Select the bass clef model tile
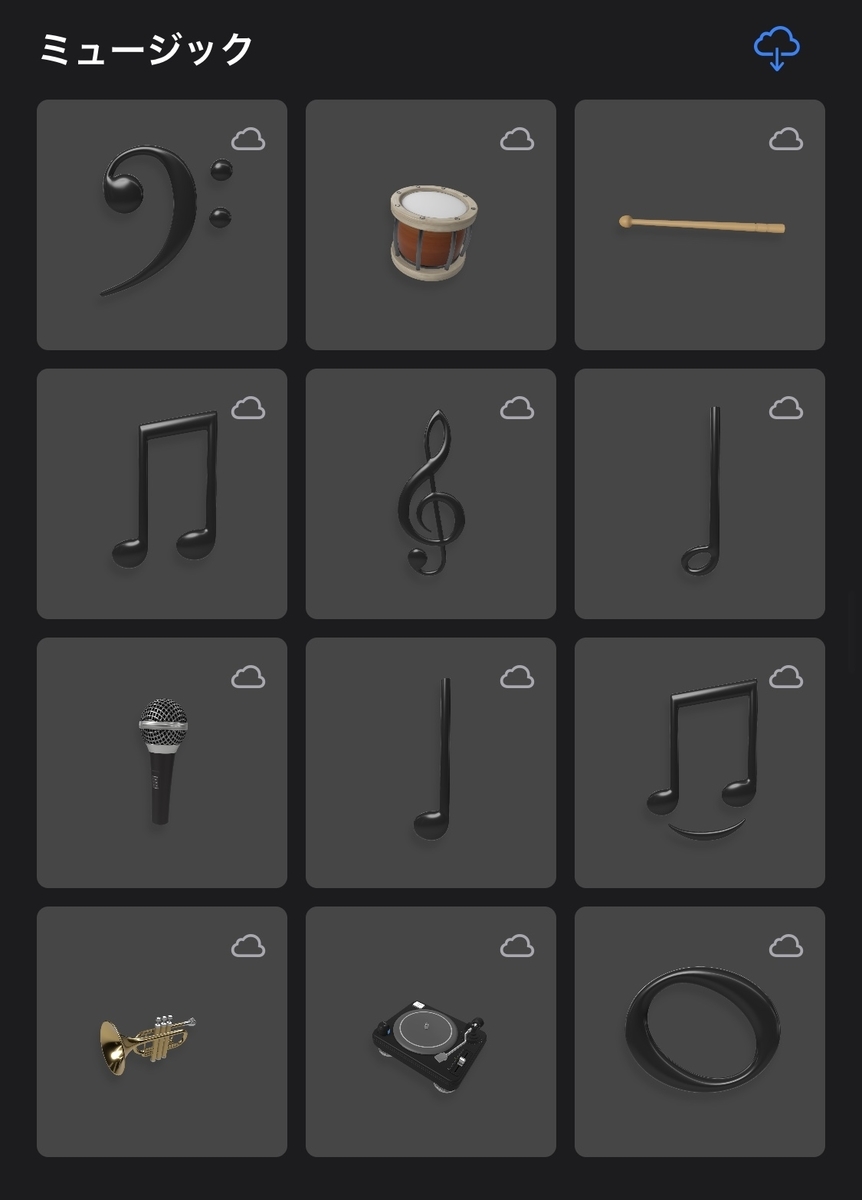The image size is (862, 1200). [162, 225]
